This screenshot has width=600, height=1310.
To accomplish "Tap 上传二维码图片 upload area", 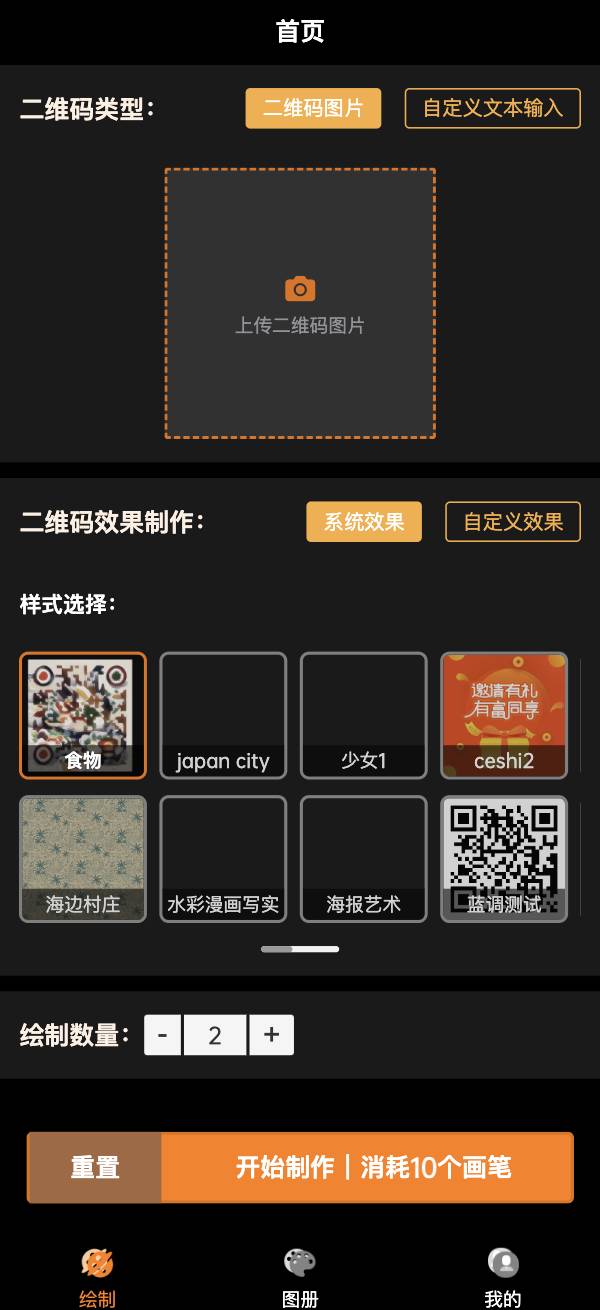I will tap(300, 303).
